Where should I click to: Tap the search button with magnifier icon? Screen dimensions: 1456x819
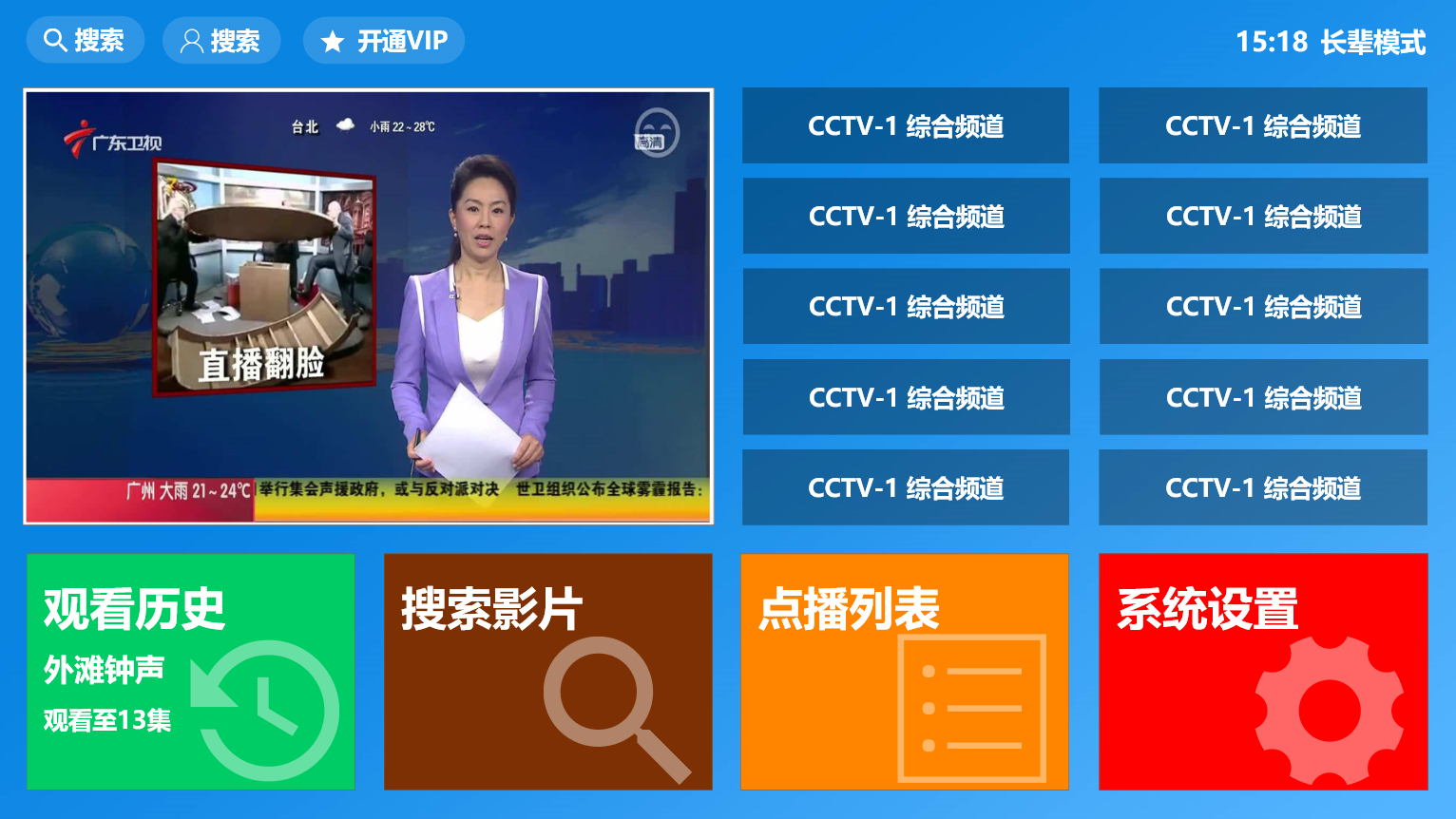coord(85,41)
